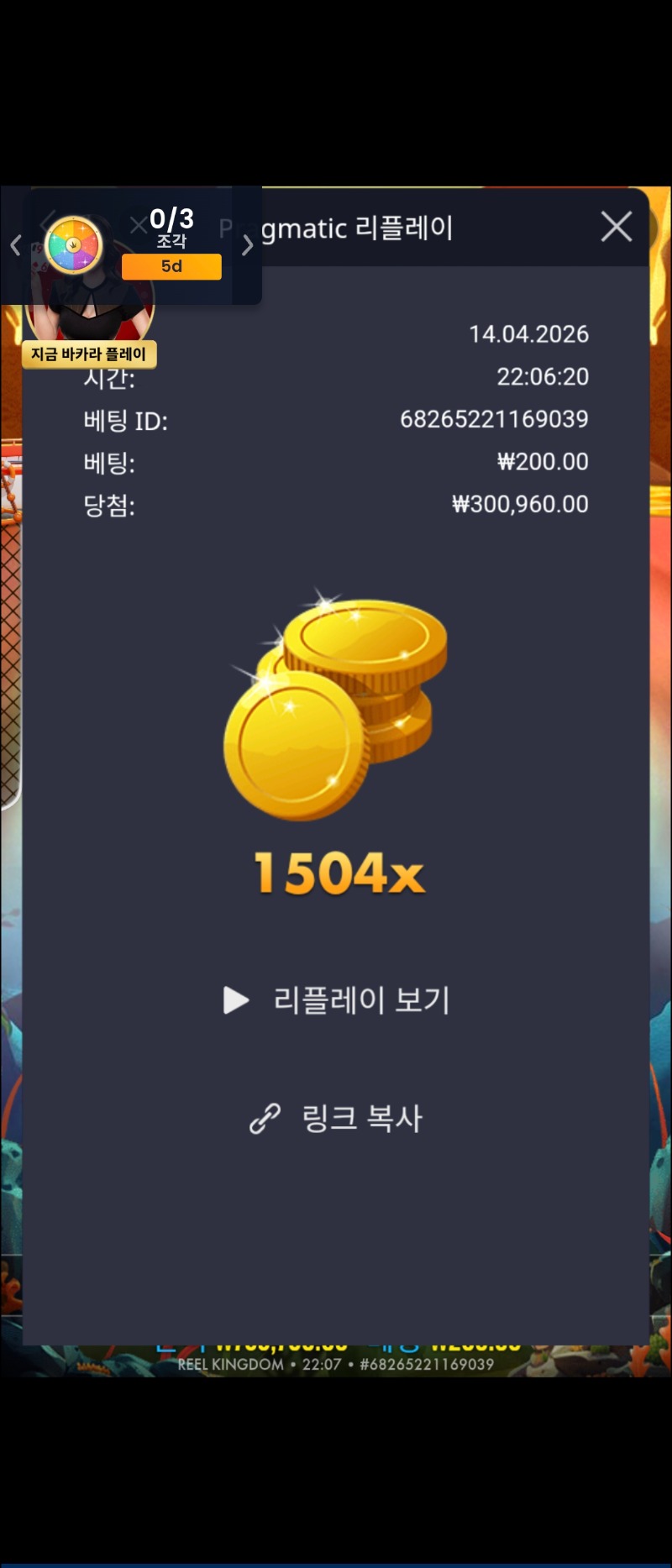Image resolution: width=672 pixels, height=1568 pixels.
Task: Open the 지금 바카라 플레이 banner
Action: (x=89, y=354)
